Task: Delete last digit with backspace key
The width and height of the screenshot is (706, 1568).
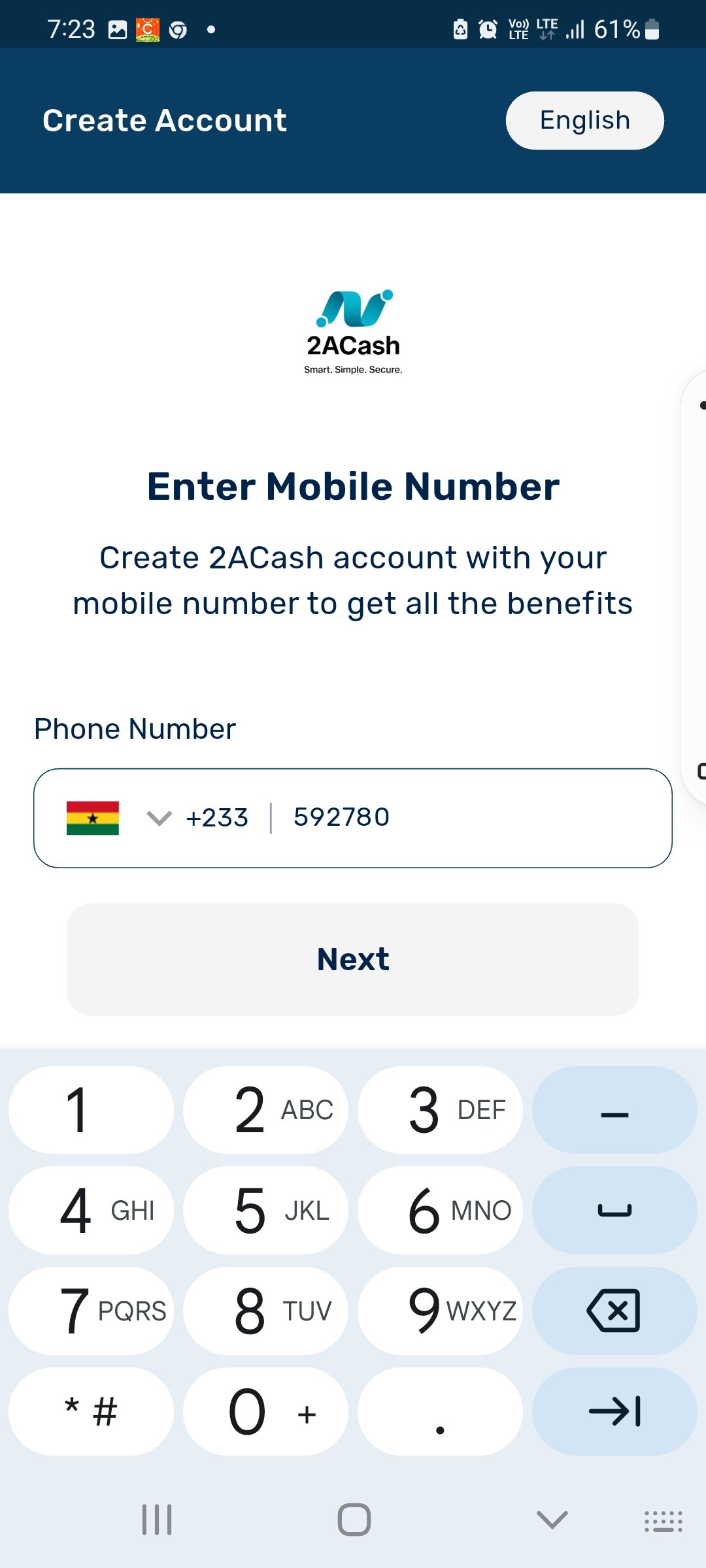Action: click(x=614, y=1311)
